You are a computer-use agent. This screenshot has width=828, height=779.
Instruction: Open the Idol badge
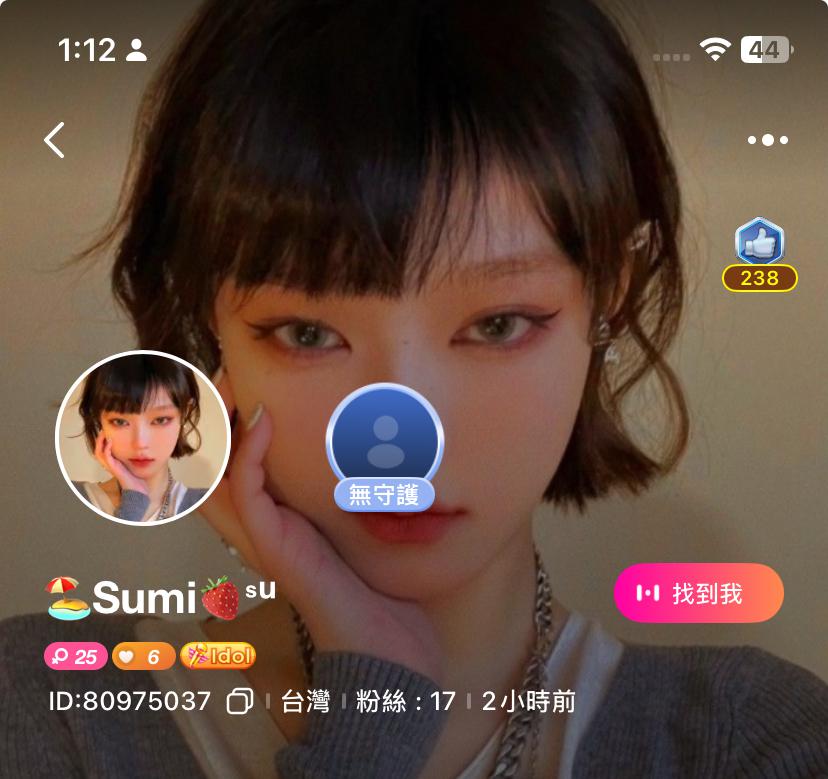click(x=218, y=656)
